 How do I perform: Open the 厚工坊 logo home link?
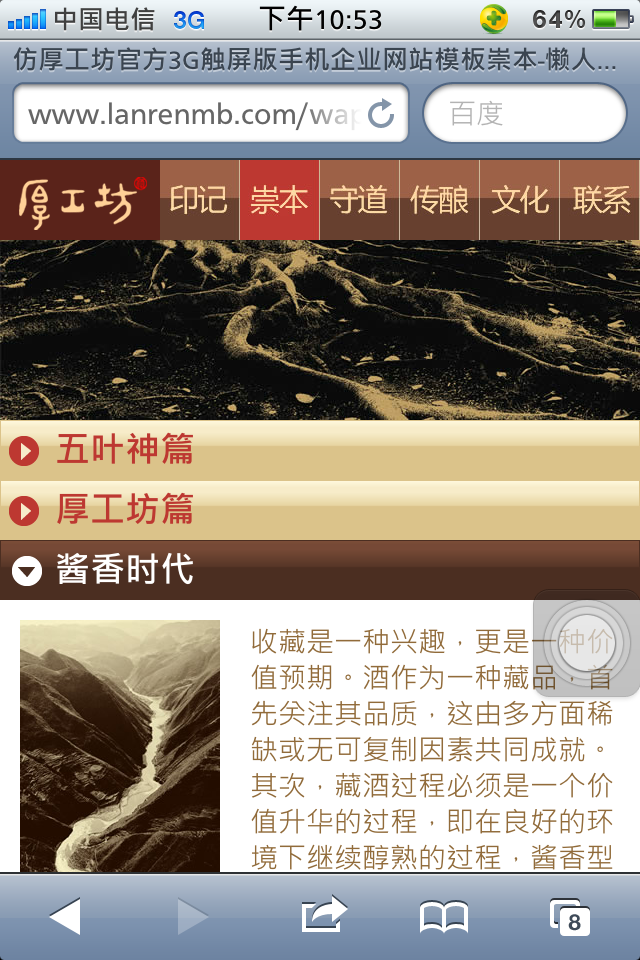click(80, 200)
